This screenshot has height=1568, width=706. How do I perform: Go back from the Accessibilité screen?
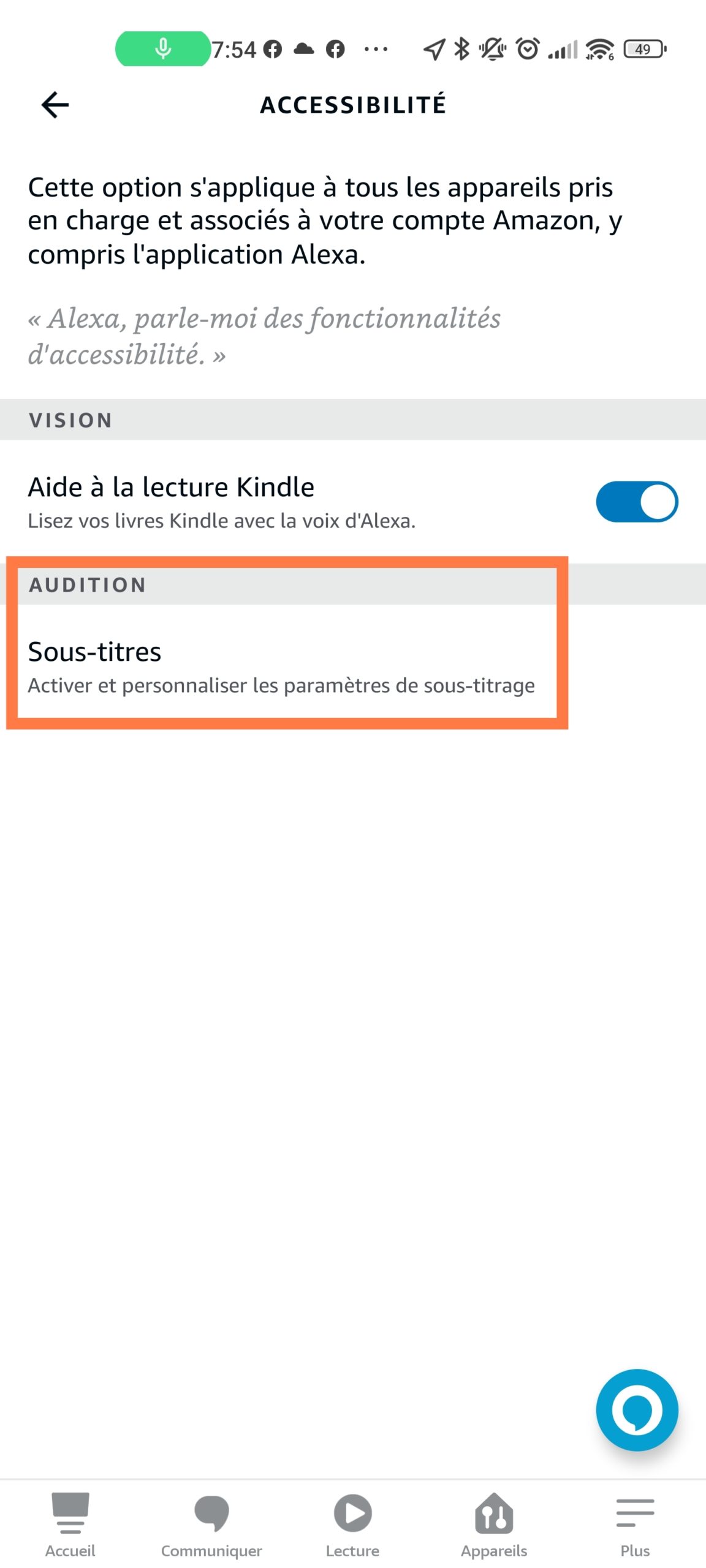(55, 105)
